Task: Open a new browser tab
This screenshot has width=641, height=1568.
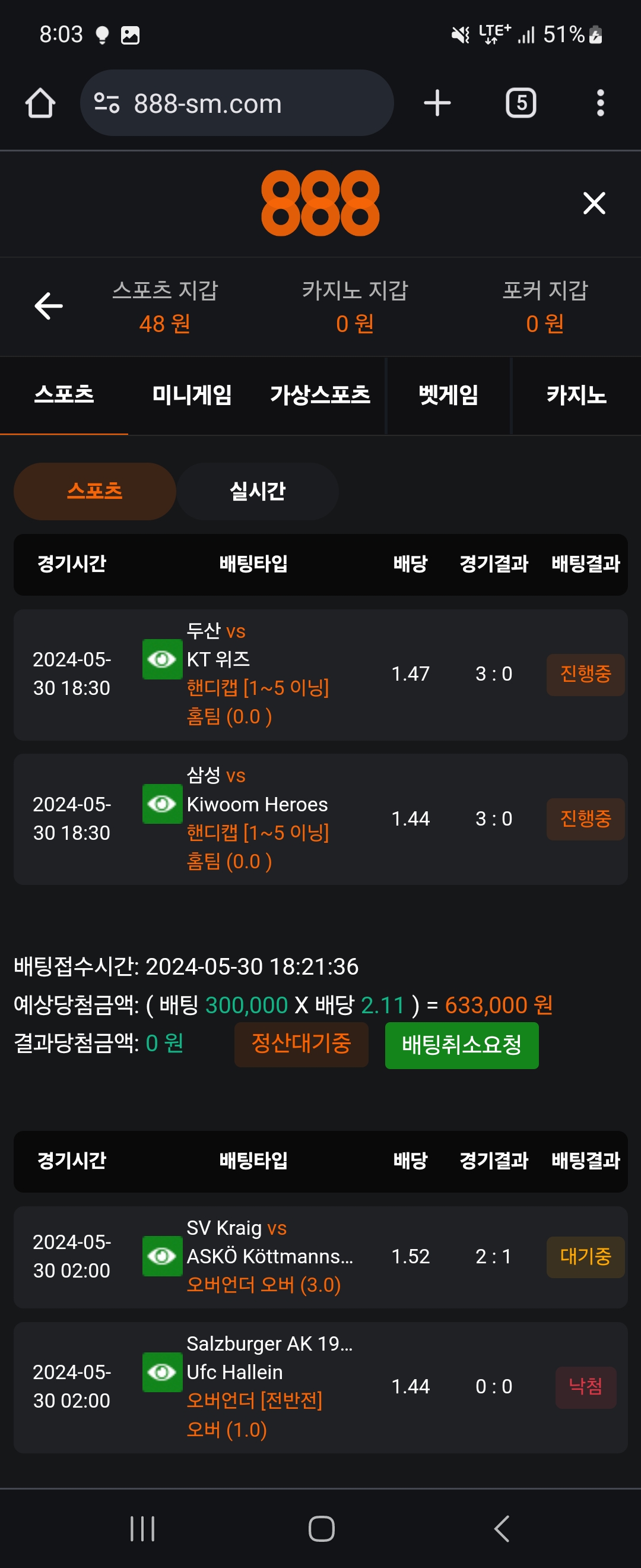Action: point(437,103)
